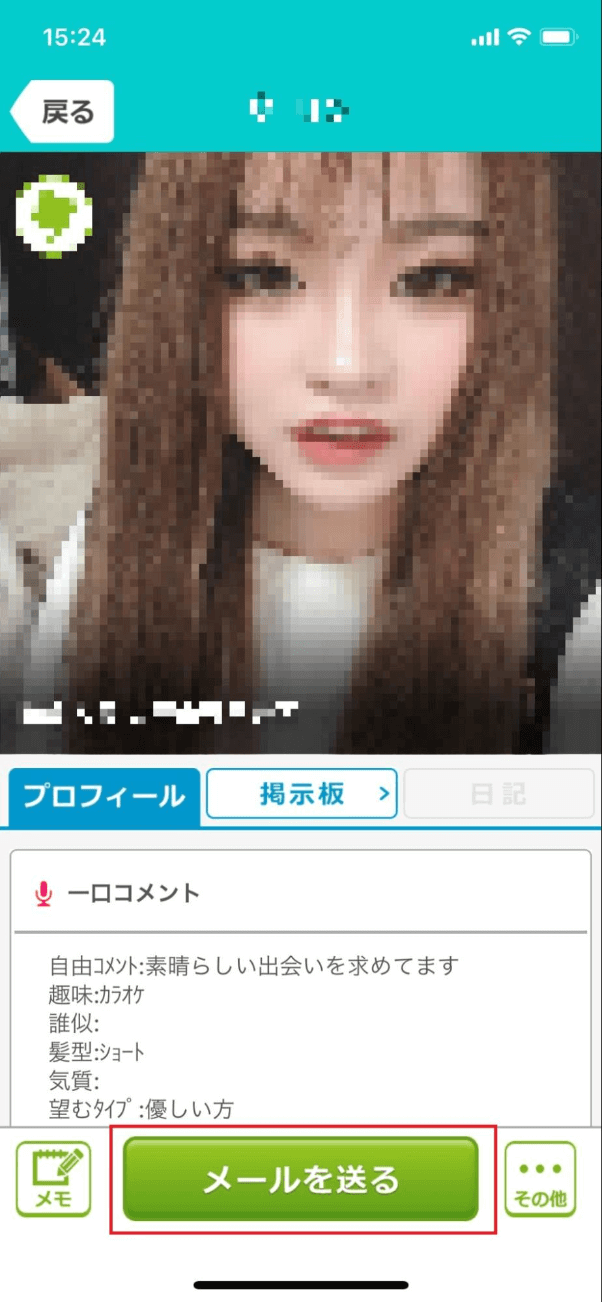
Task: Open the その他 more options
Action: pyautogui.click(x=540, y=1179)
